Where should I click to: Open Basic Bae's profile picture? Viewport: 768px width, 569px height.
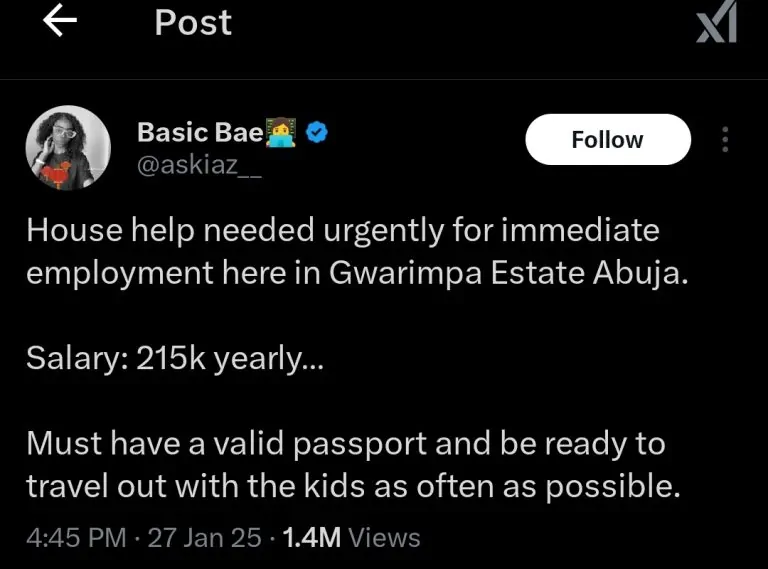pos(68,148)
